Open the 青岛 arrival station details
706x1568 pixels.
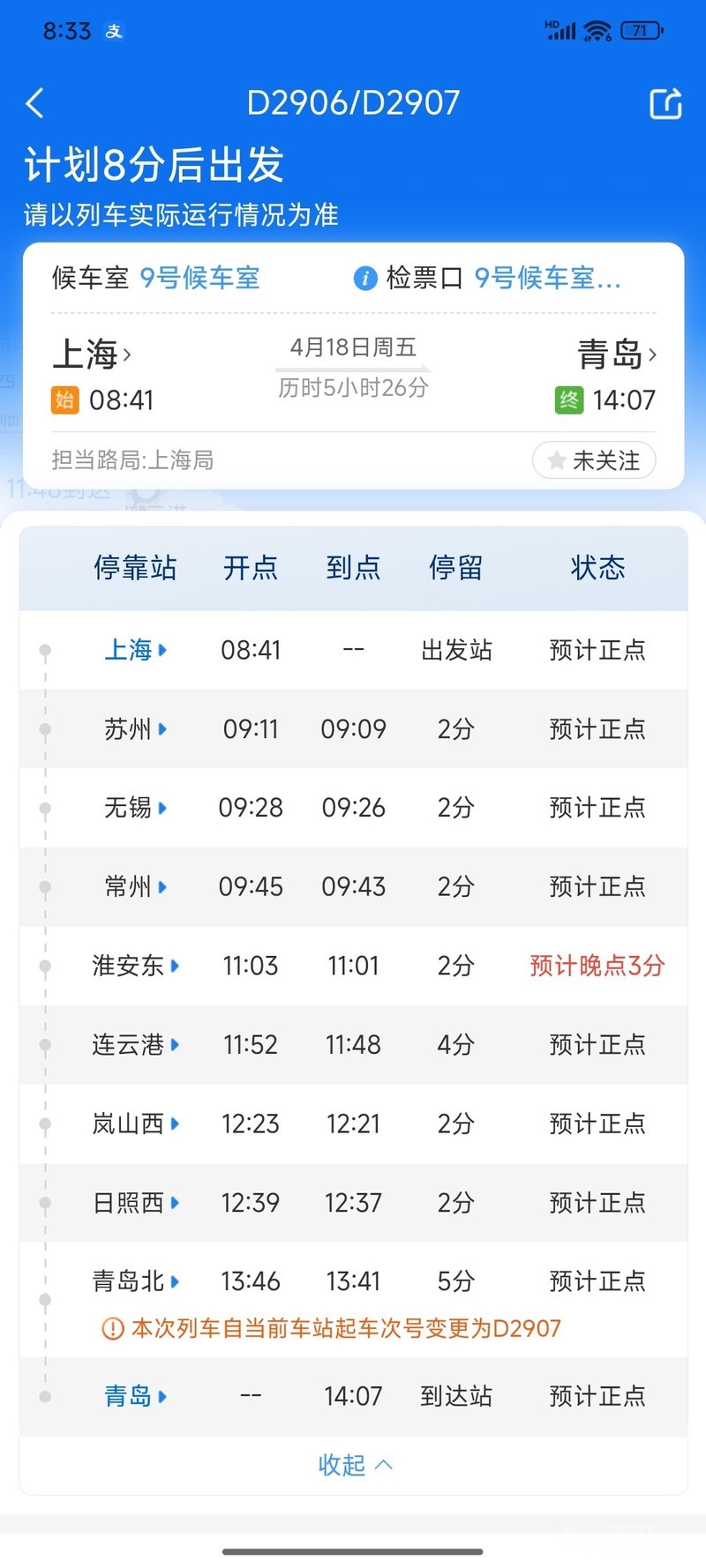(x=617, y=355)
